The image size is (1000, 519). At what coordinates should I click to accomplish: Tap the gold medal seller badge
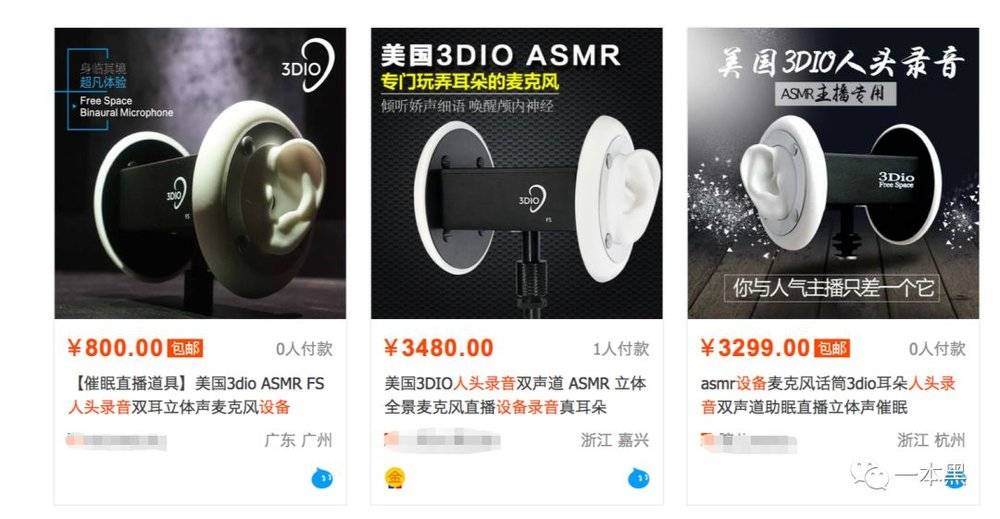394,479
